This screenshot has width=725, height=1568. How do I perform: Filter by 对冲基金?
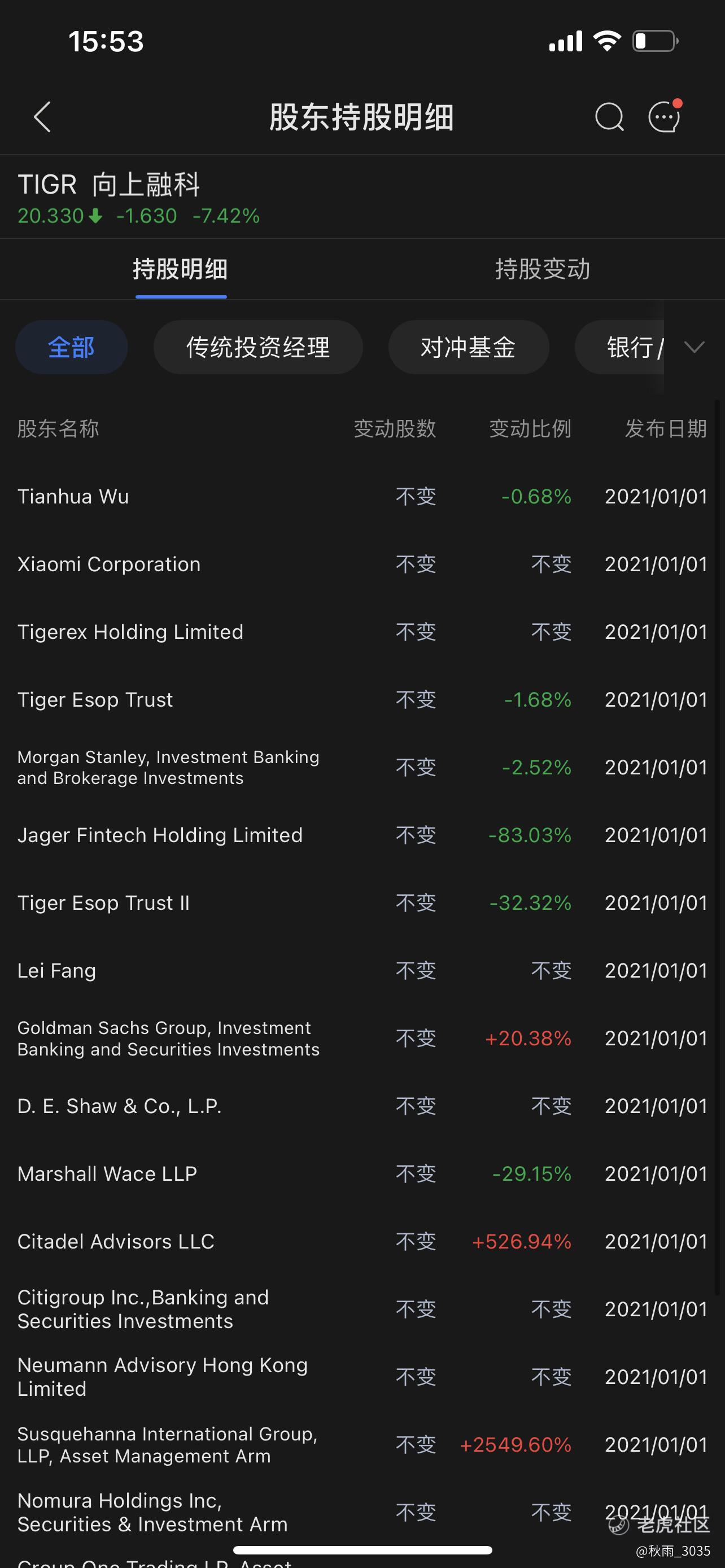pyautogui.click(x=469, y=347)
